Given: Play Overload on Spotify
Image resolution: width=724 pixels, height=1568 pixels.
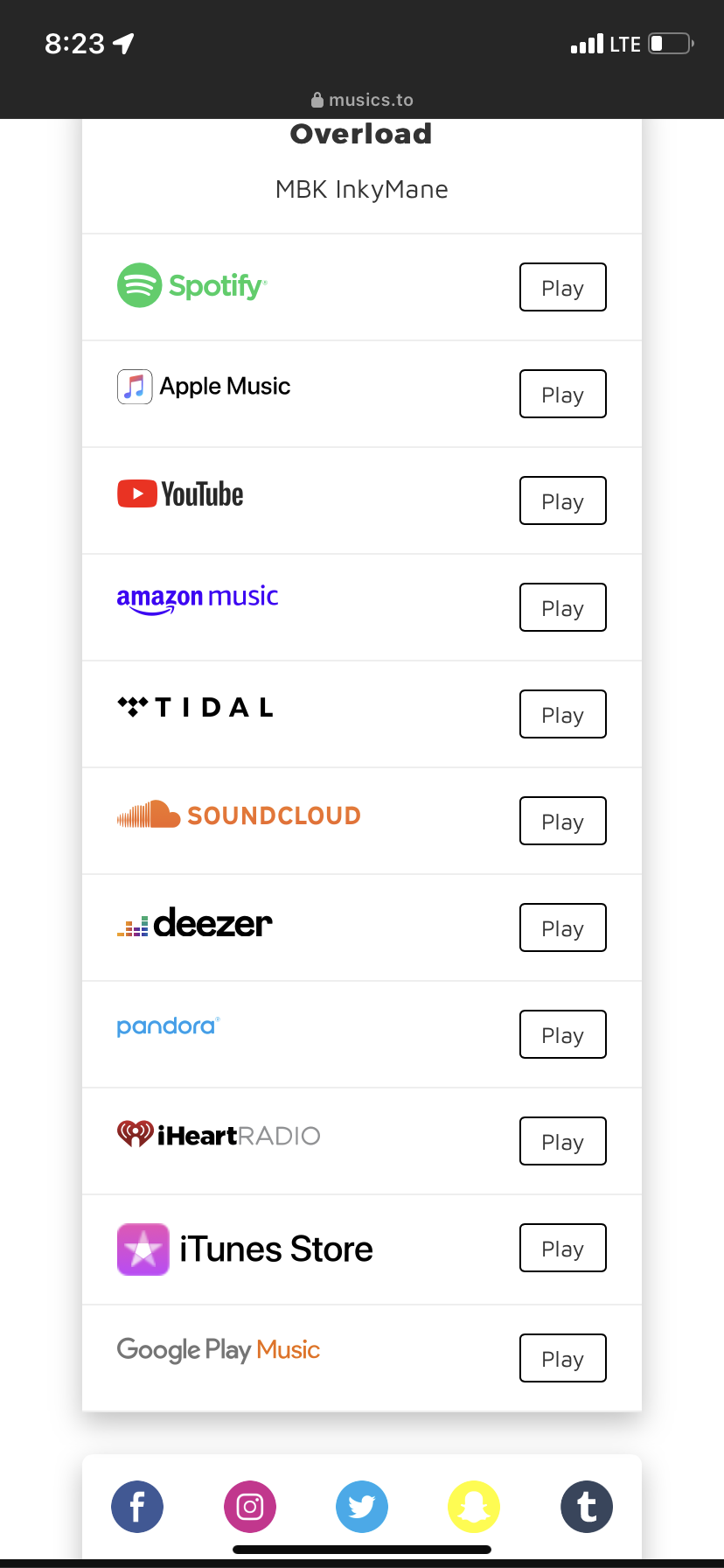Looking at the screenshot, I should (x=562, y=287).
